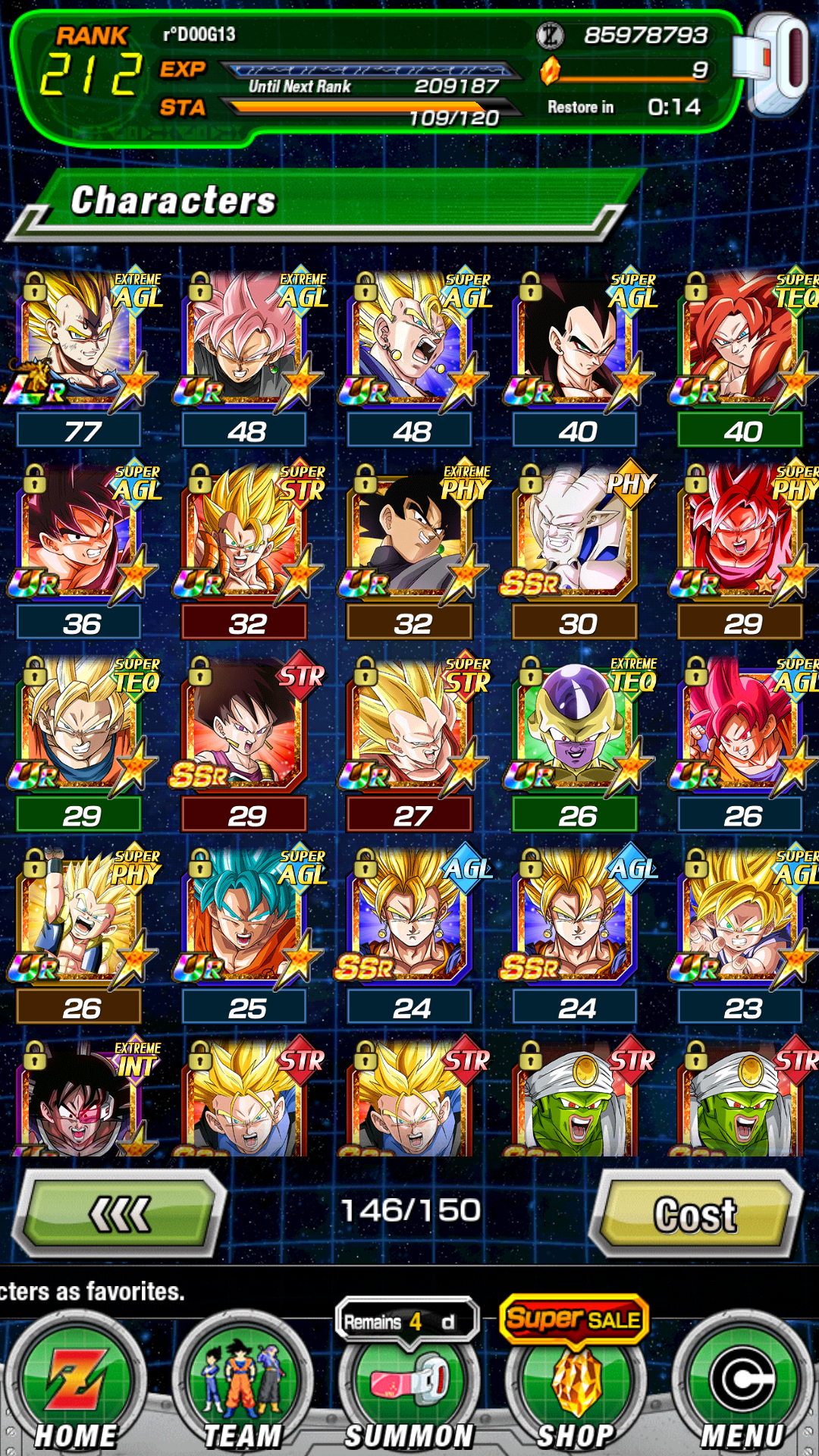Viewport: 819px width, 1456px height.
Task: Select the Extreme TEQ character costing 26
Action: [576, 741]
